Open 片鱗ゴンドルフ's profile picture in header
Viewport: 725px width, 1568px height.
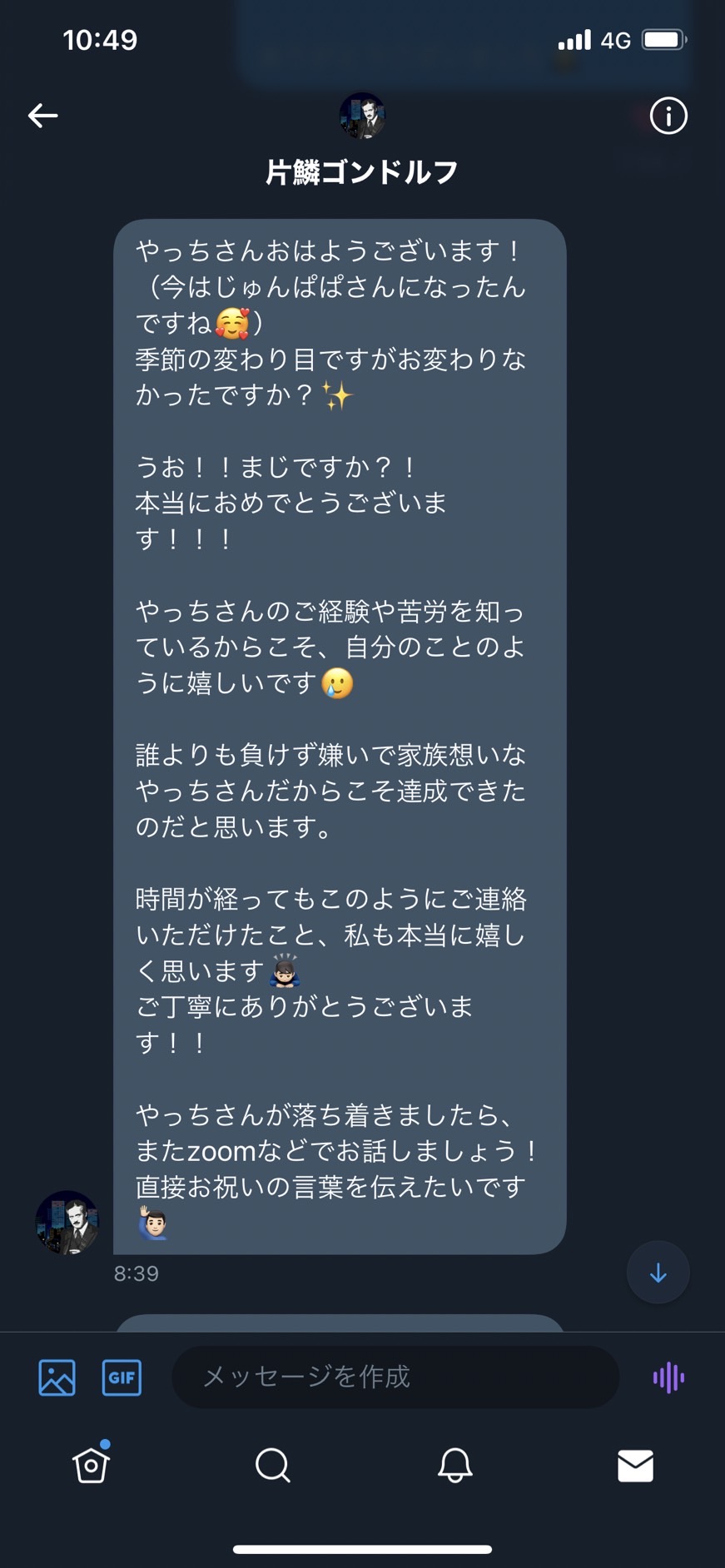pos(362,116)
